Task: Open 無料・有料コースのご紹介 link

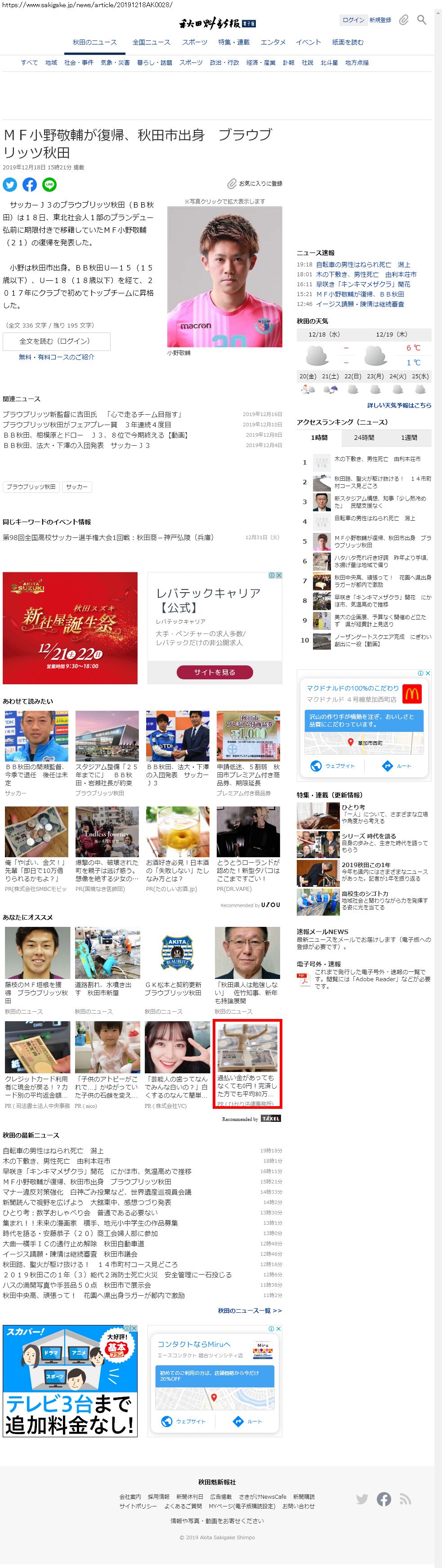Action: click(56, 357)
